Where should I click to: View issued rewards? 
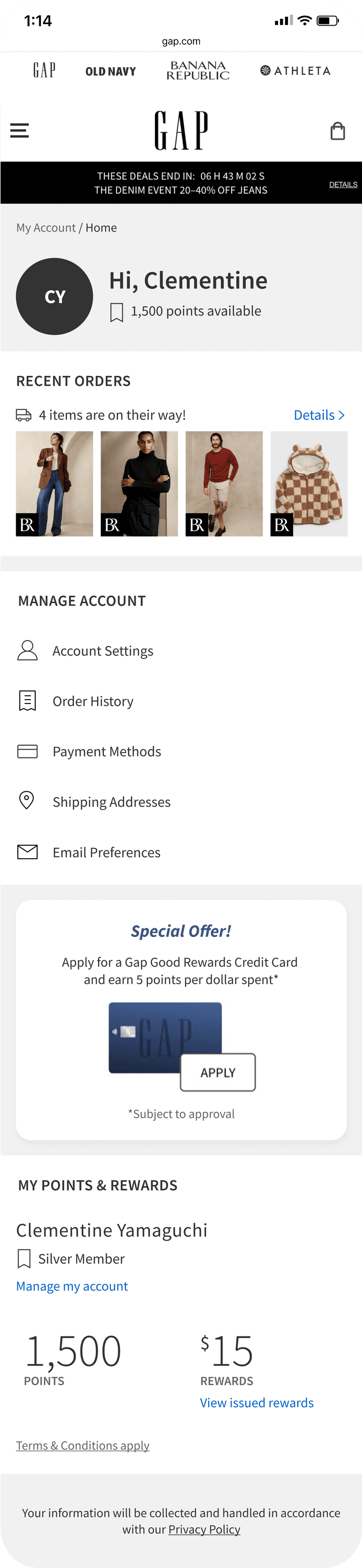point(257,1403)
